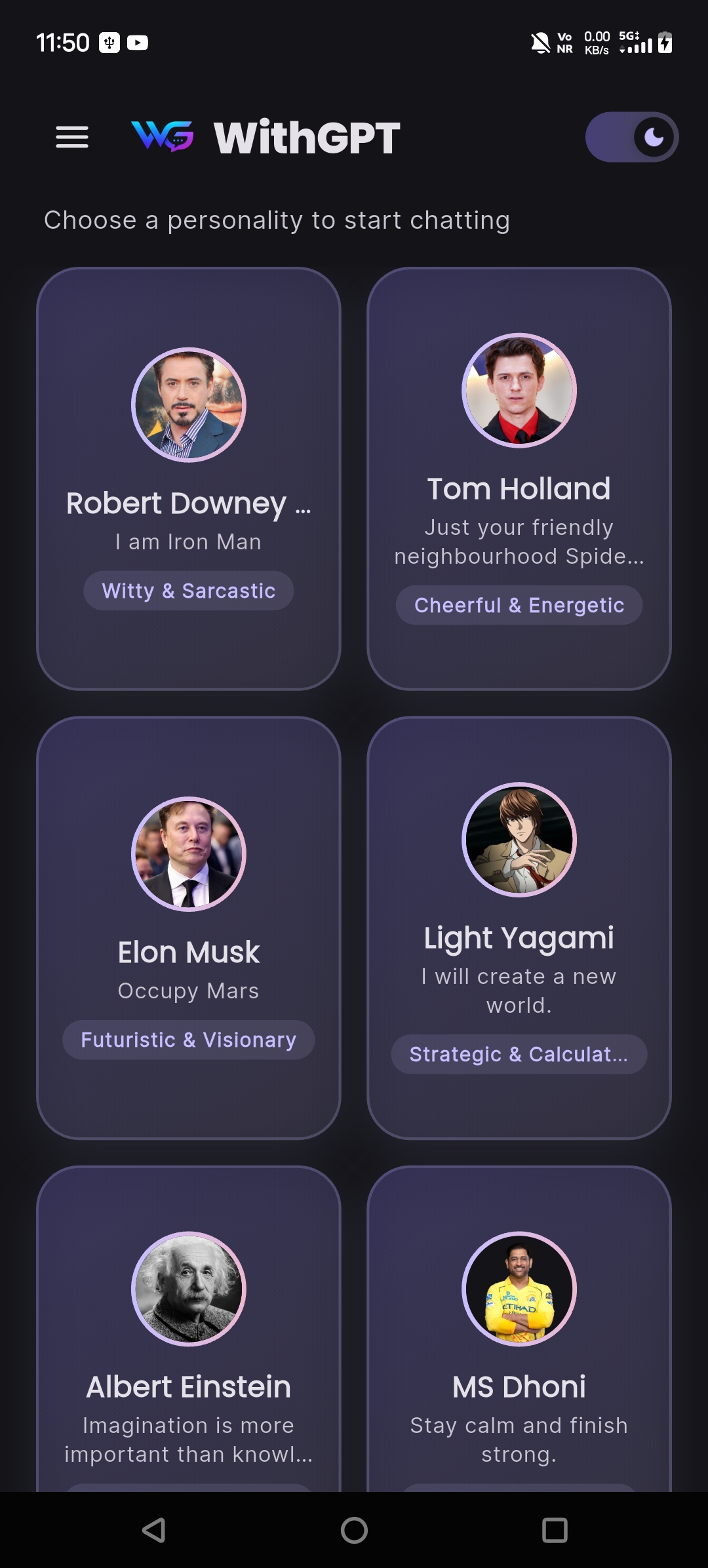Go back using the system back button
The height and width of the screenshot is (1568, 708).
pyautogui.click(x=154, y=1531)
